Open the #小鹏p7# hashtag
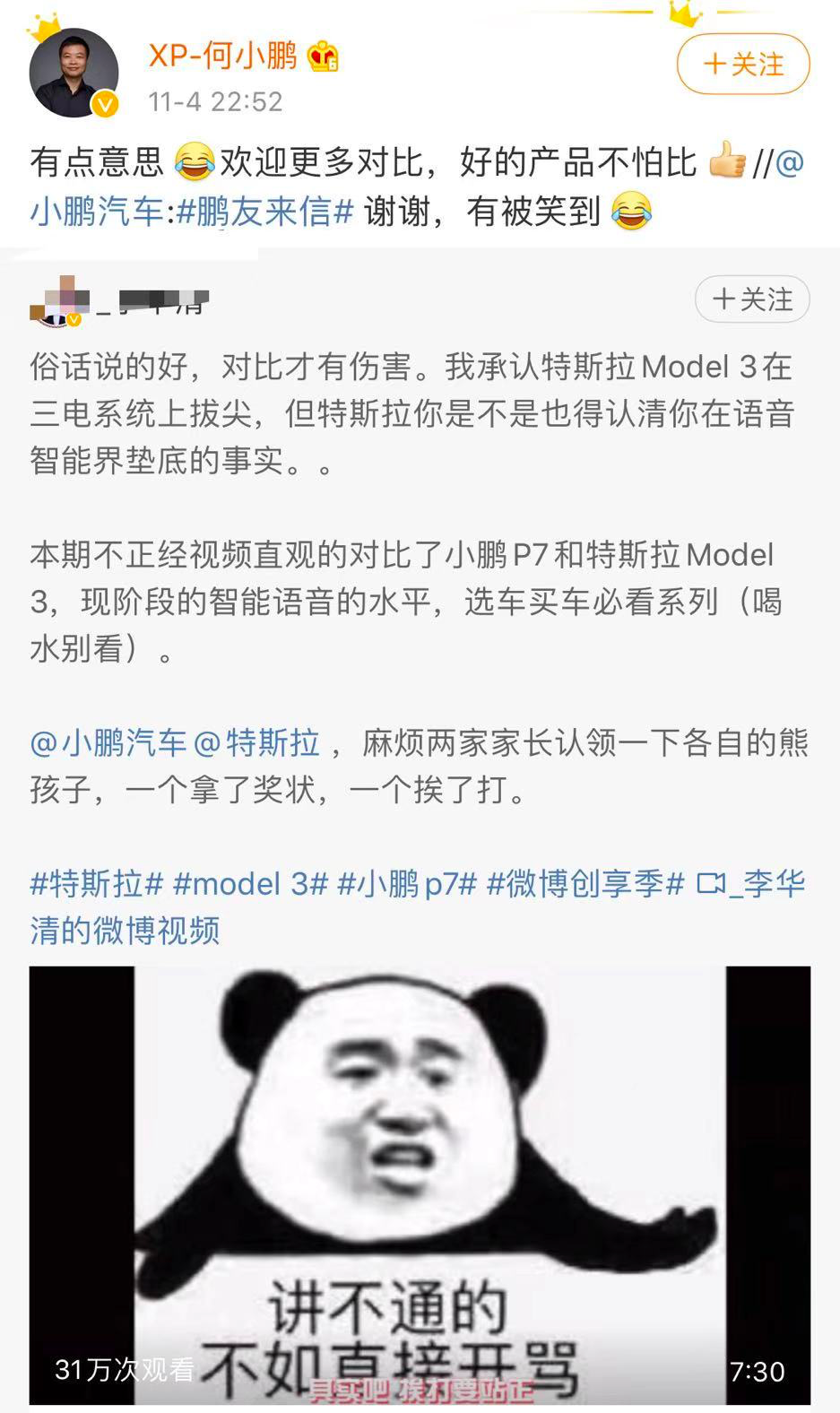This screenshot has width=840, height=1413. point(407,884)
